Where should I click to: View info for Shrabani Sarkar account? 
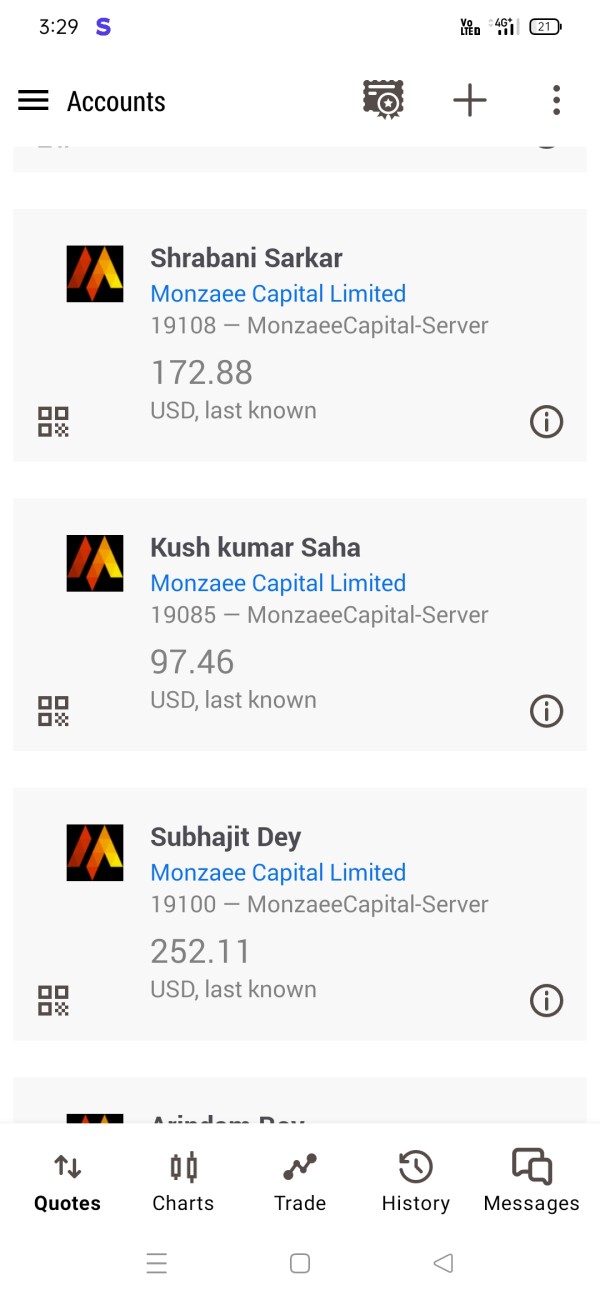(546, 422)
